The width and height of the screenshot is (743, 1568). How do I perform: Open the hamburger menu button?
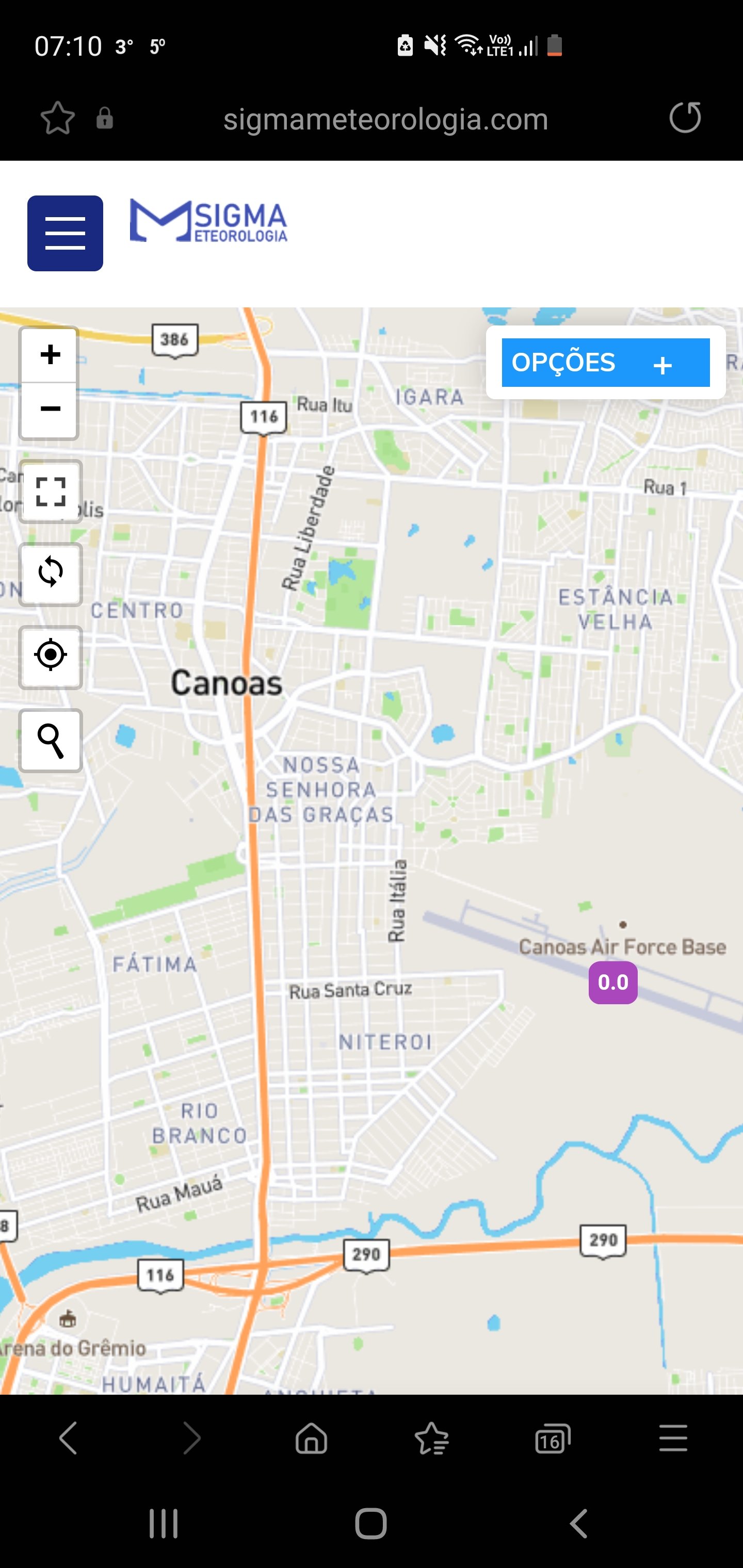coord(65,233)
